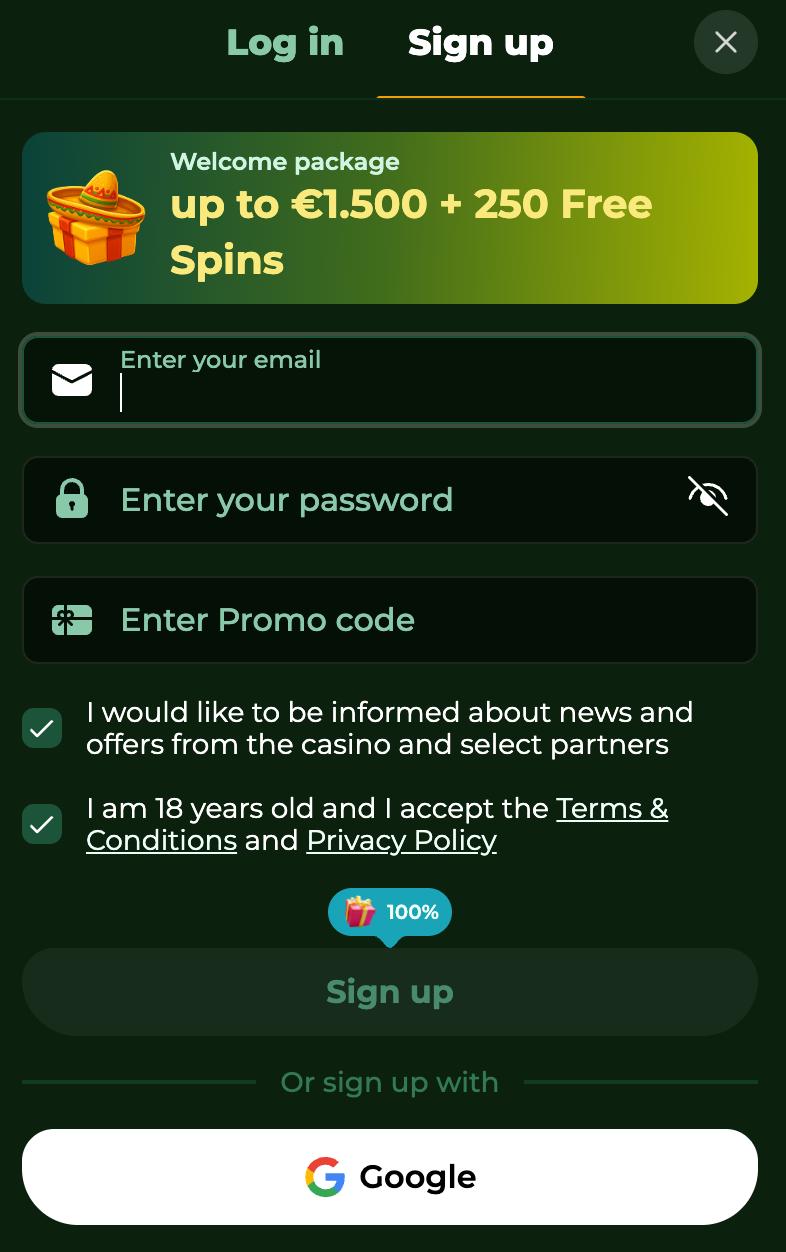Uncheck the news and offers consent checkbox

coord(42,728)
